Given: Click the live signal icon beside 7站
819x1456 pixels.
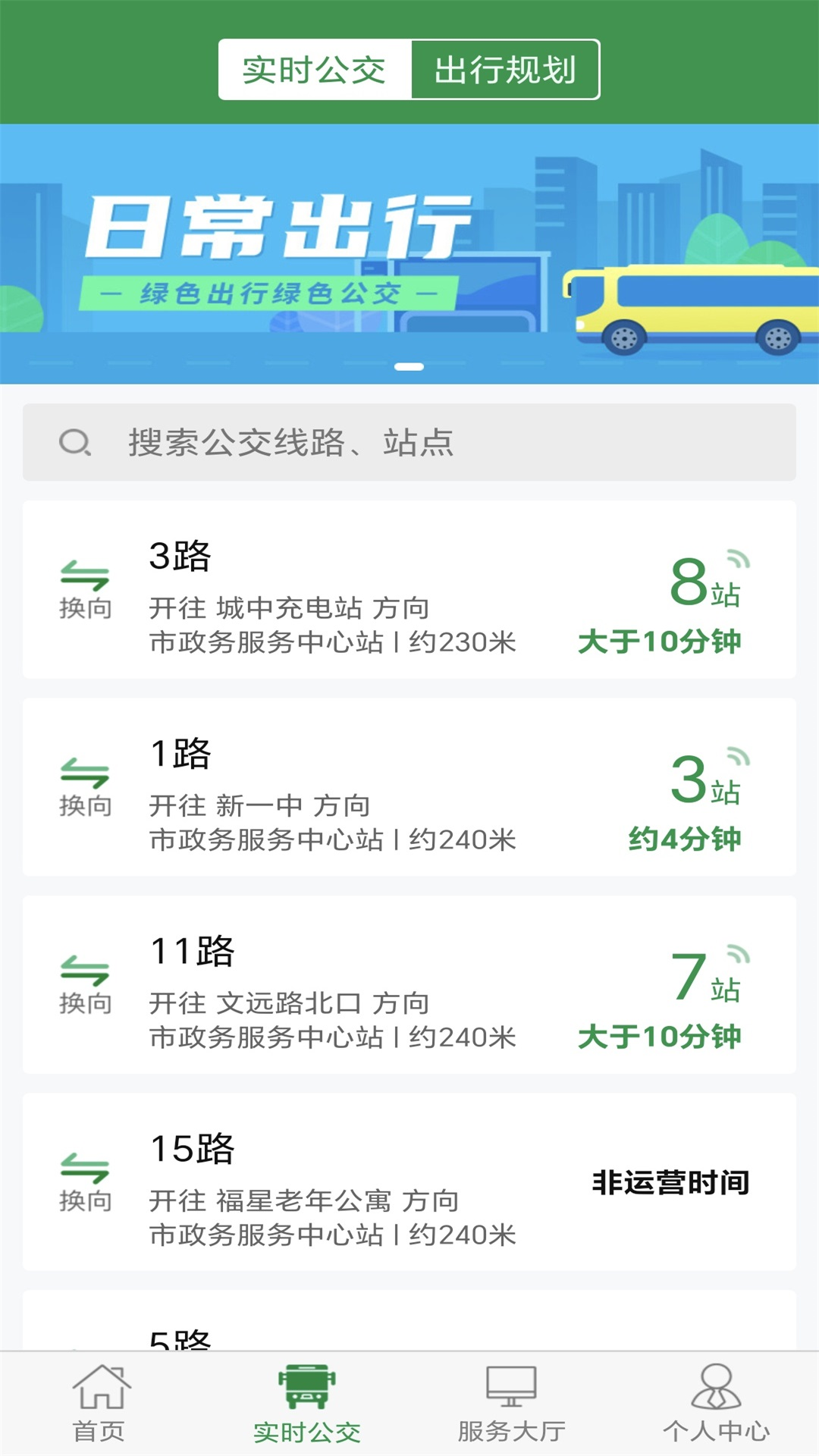Looking at the screenshot, I should click(x=737, y=953).
